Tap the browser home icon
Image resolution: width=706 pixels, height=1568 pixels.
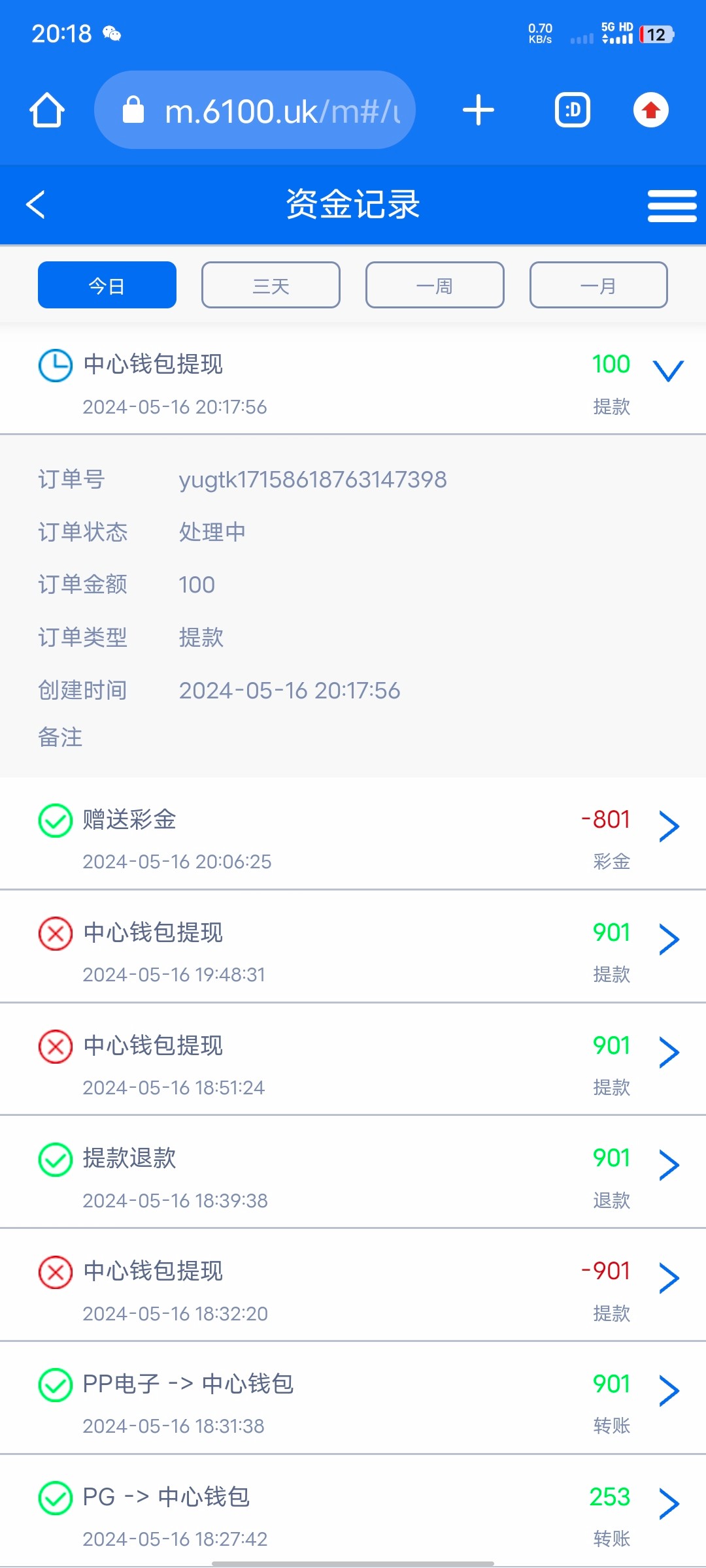point(47,110)
